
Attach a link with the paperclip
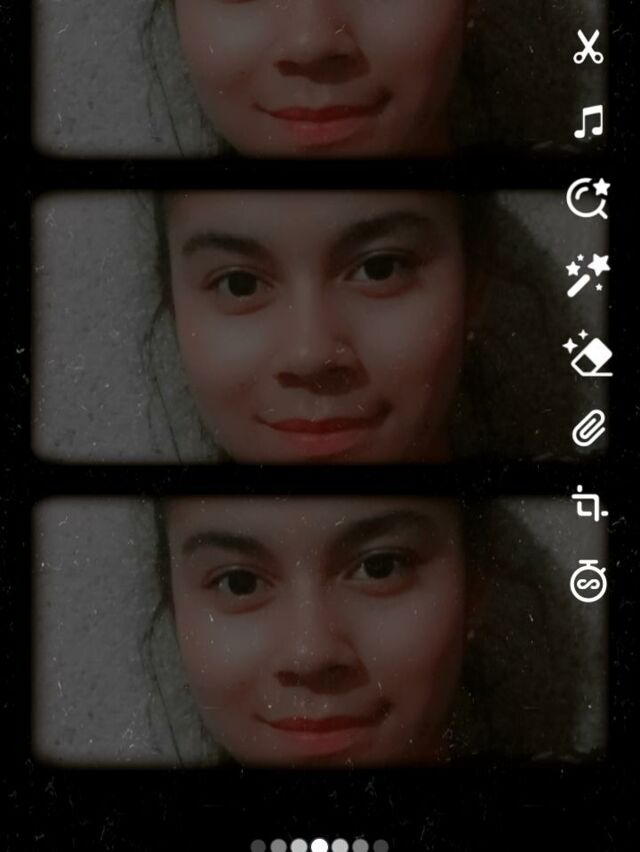tap(589, 429)
